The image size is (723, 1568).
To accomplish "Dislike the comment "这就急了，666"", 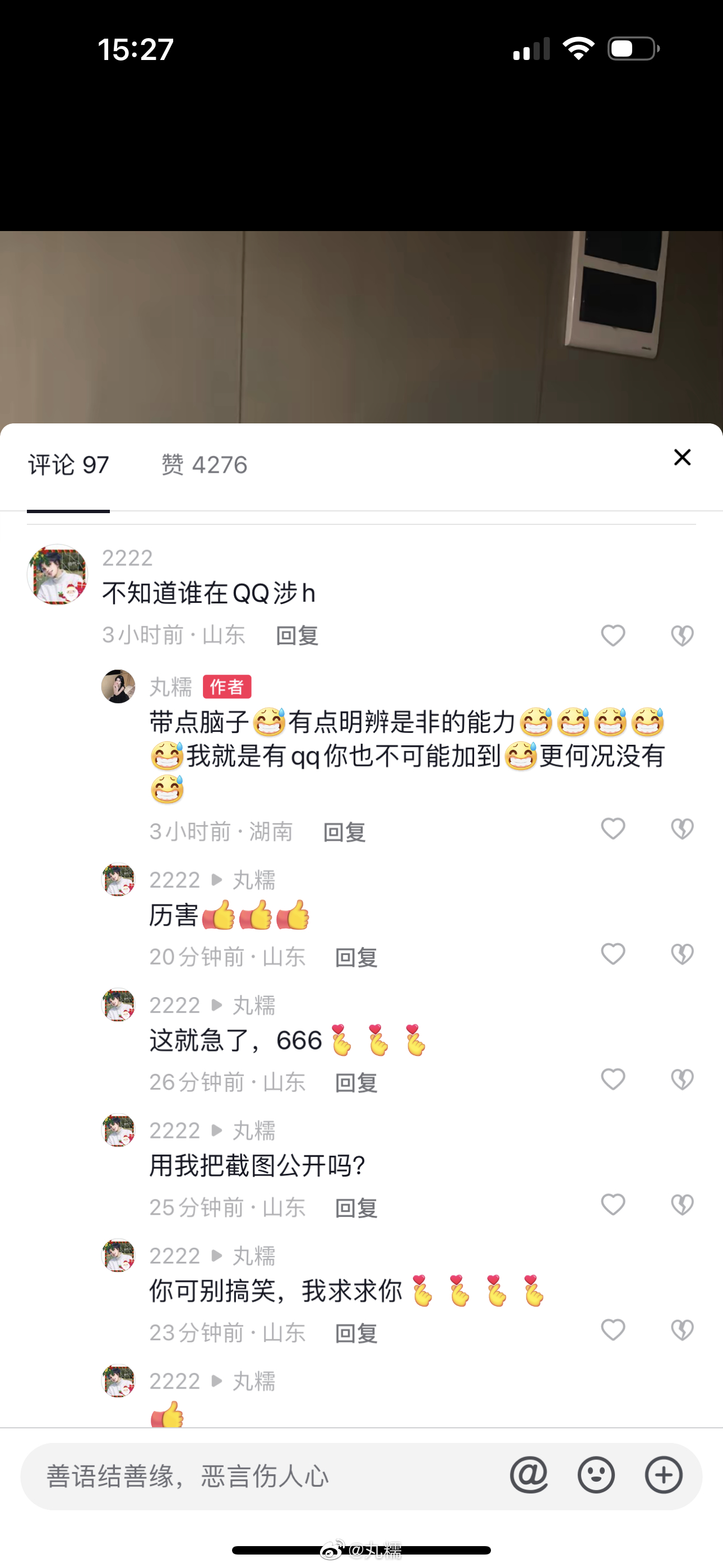I will [x=682, y=1079].
